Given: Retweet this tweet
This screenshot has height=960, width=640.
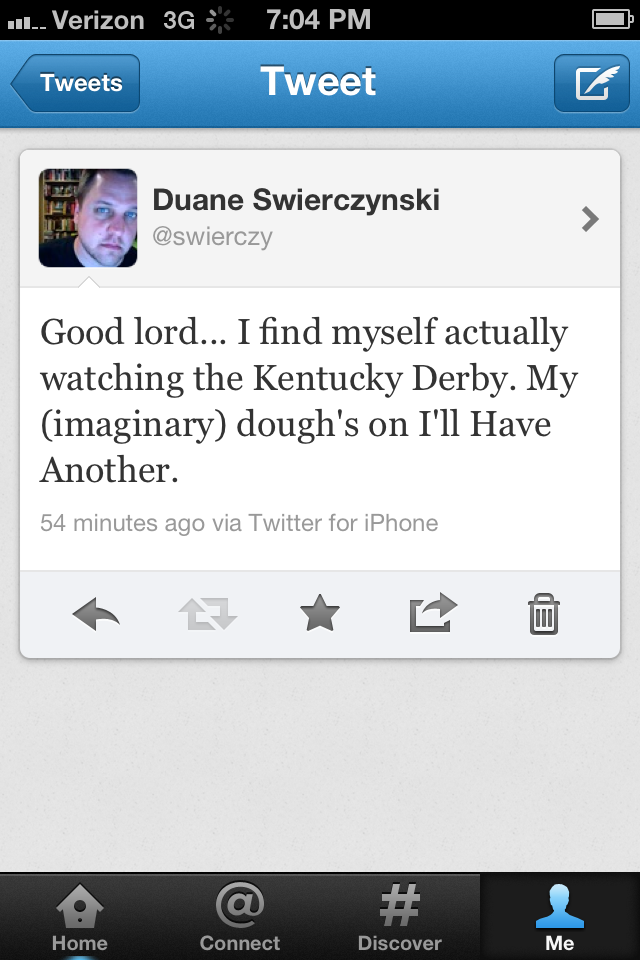Looking at the screenshot, I should (x=208, y=614).
